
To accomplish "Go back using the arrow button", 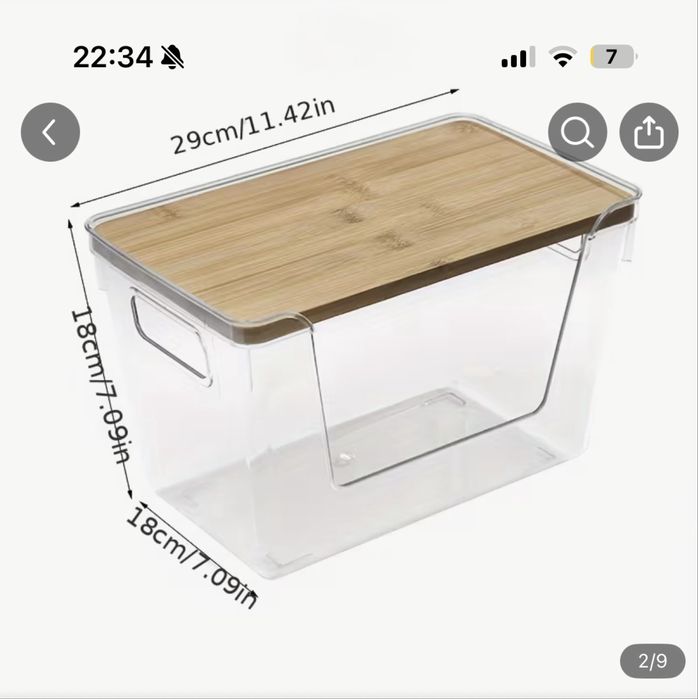I will (x=50, y=132).
